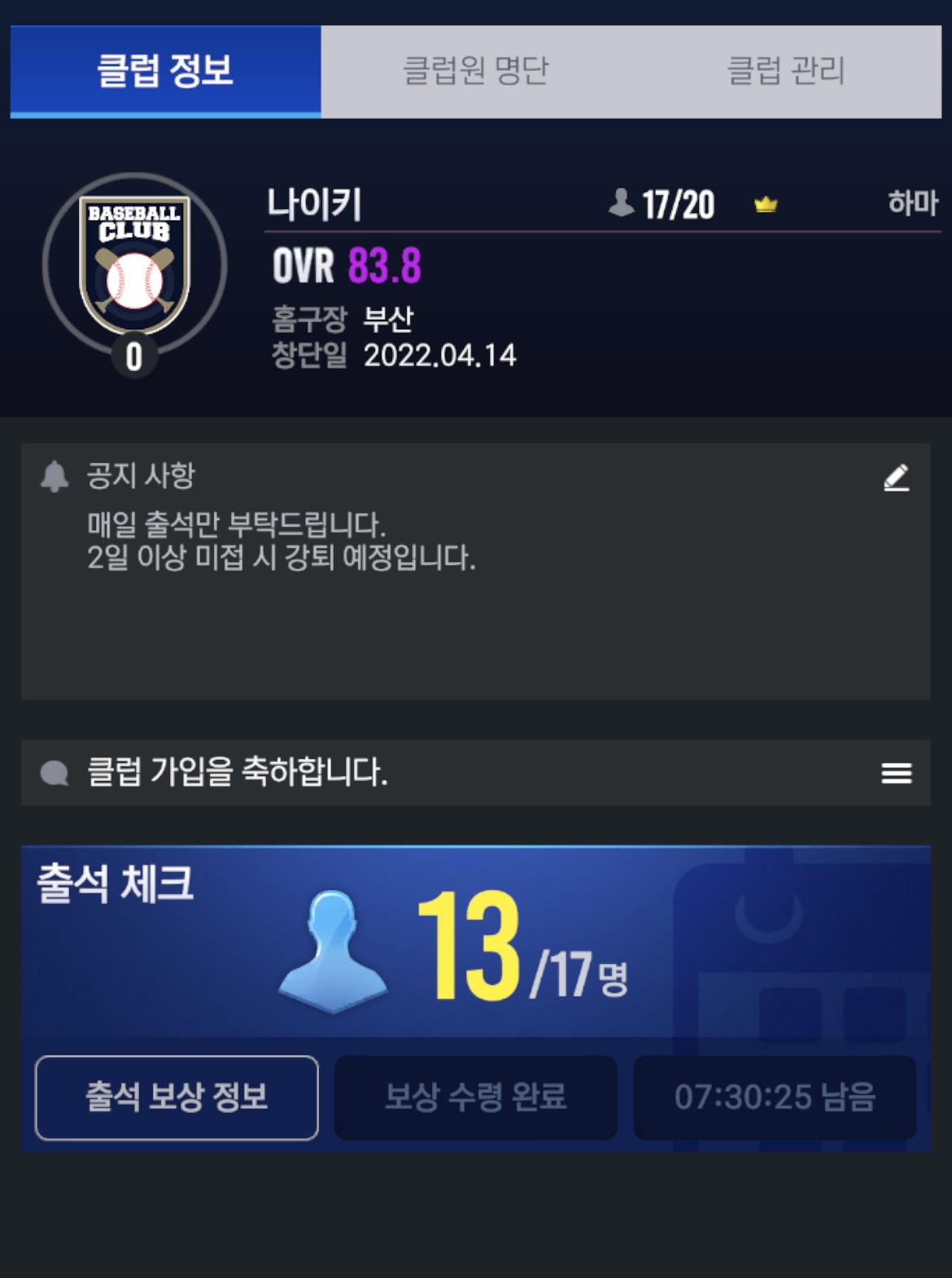
Task: Open 출석 보상 정보 button
Action: (177, 1097)
